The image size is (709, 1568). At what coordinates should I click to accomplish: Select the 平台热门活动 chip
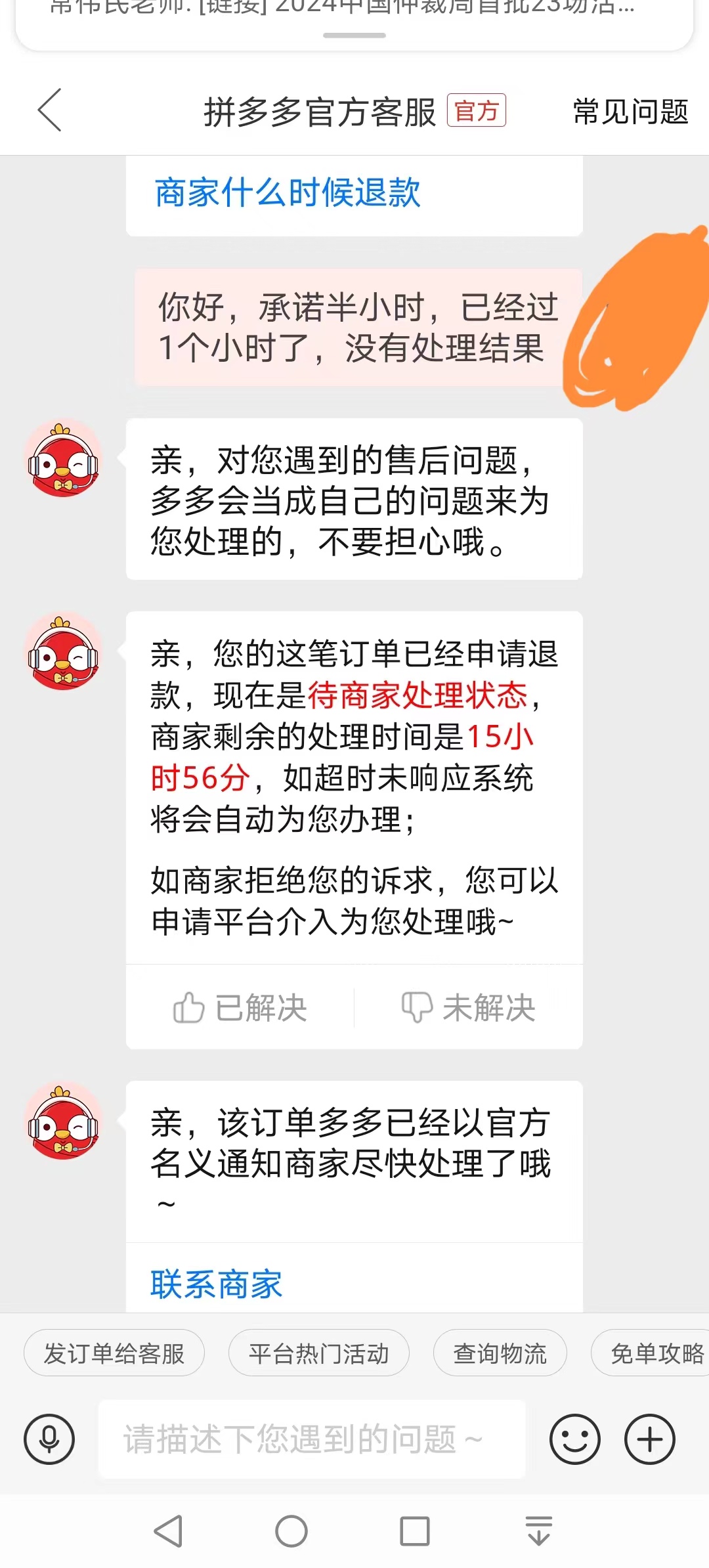click(319, 1353)
